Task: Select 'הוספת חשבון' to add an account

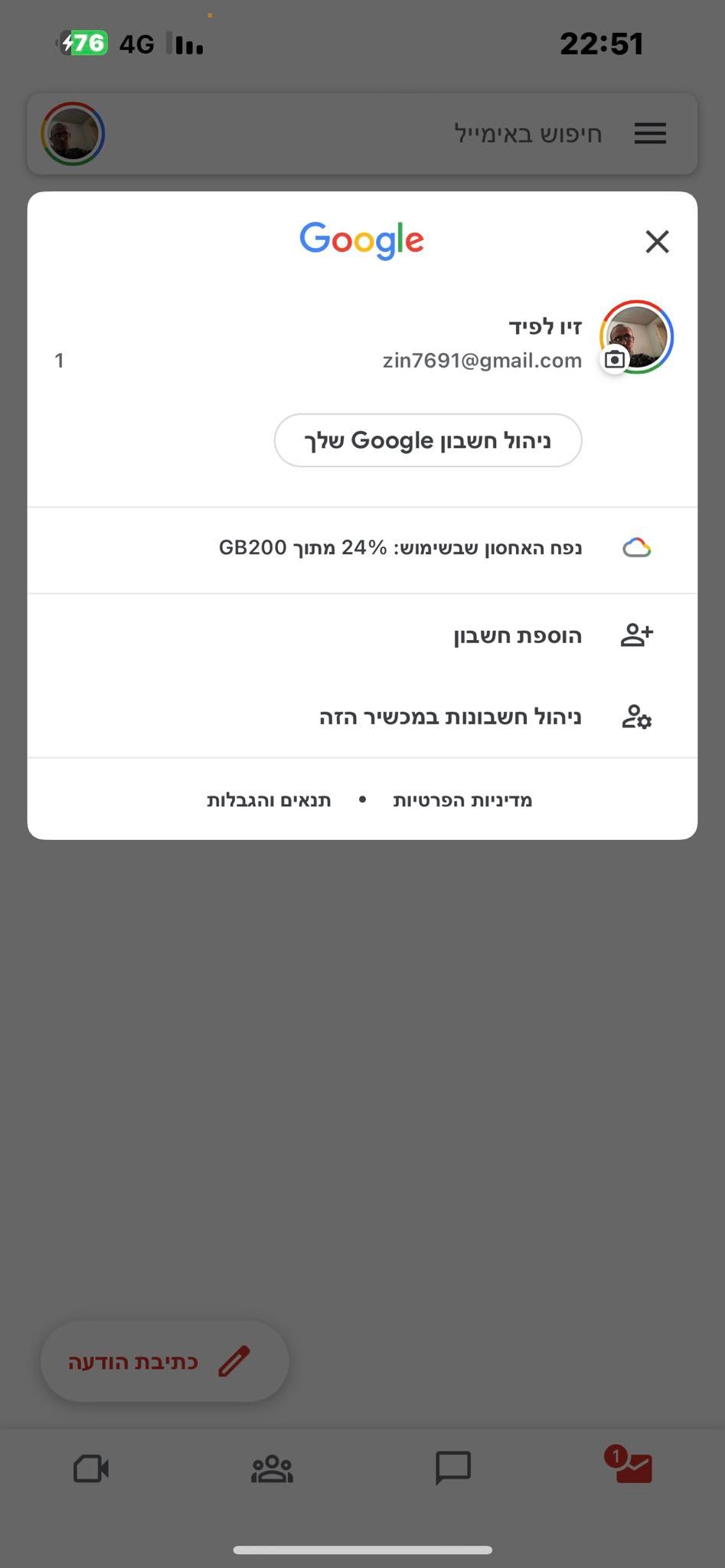Action: [518, 635]
